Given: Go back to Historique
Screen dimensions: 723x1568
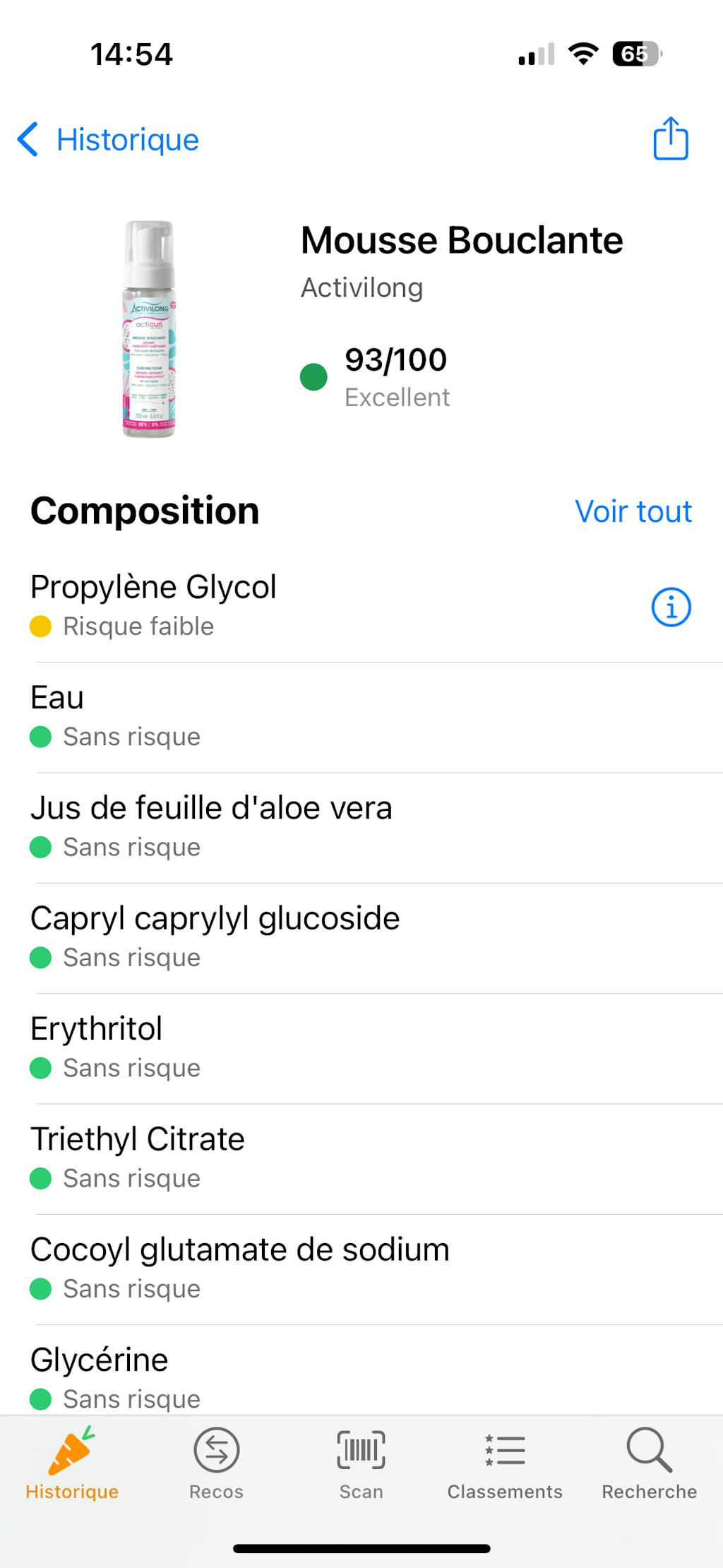Looking at the screenshot, I should tap(108, 139).
